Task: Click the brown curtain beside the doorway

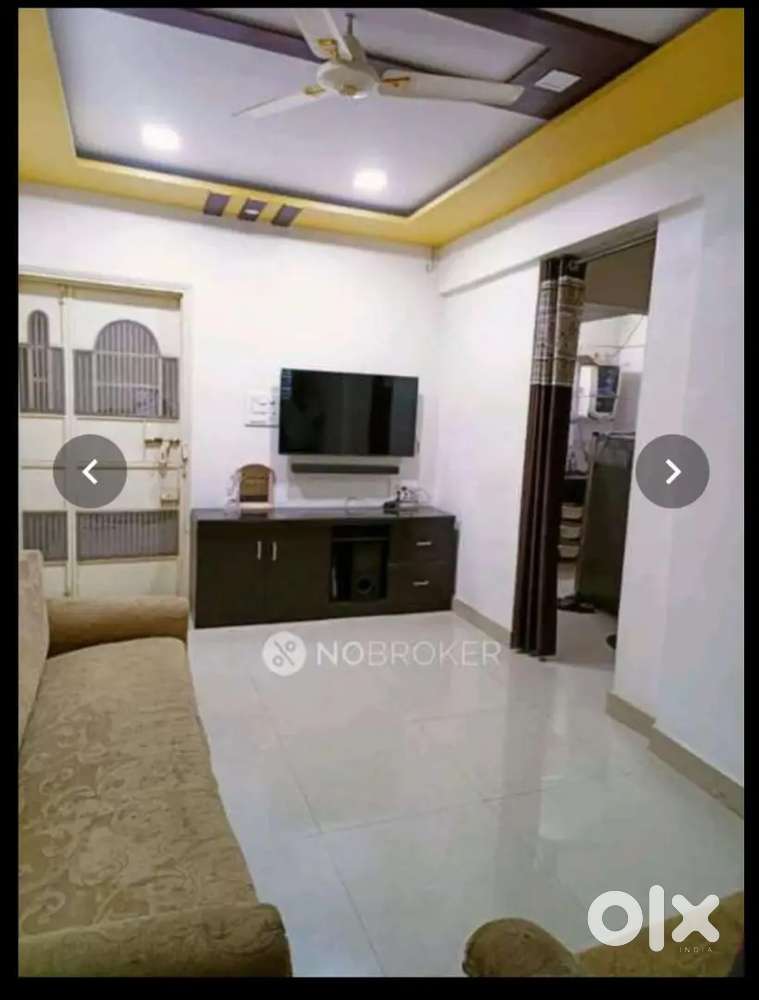Action: click(x=550, y=430)
